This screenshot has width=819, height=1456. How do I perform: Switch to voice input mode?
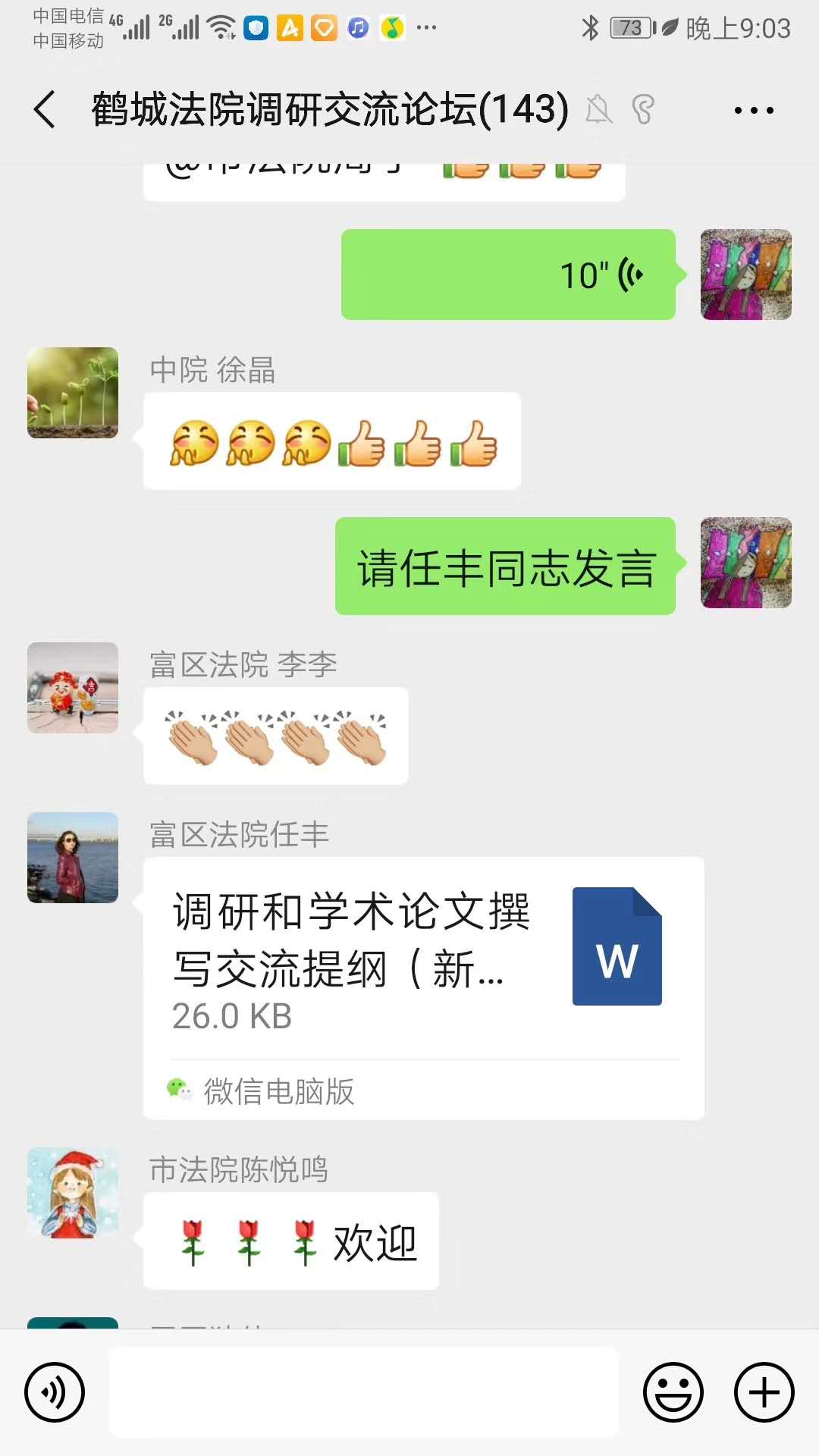click(x=55, y=1392)
